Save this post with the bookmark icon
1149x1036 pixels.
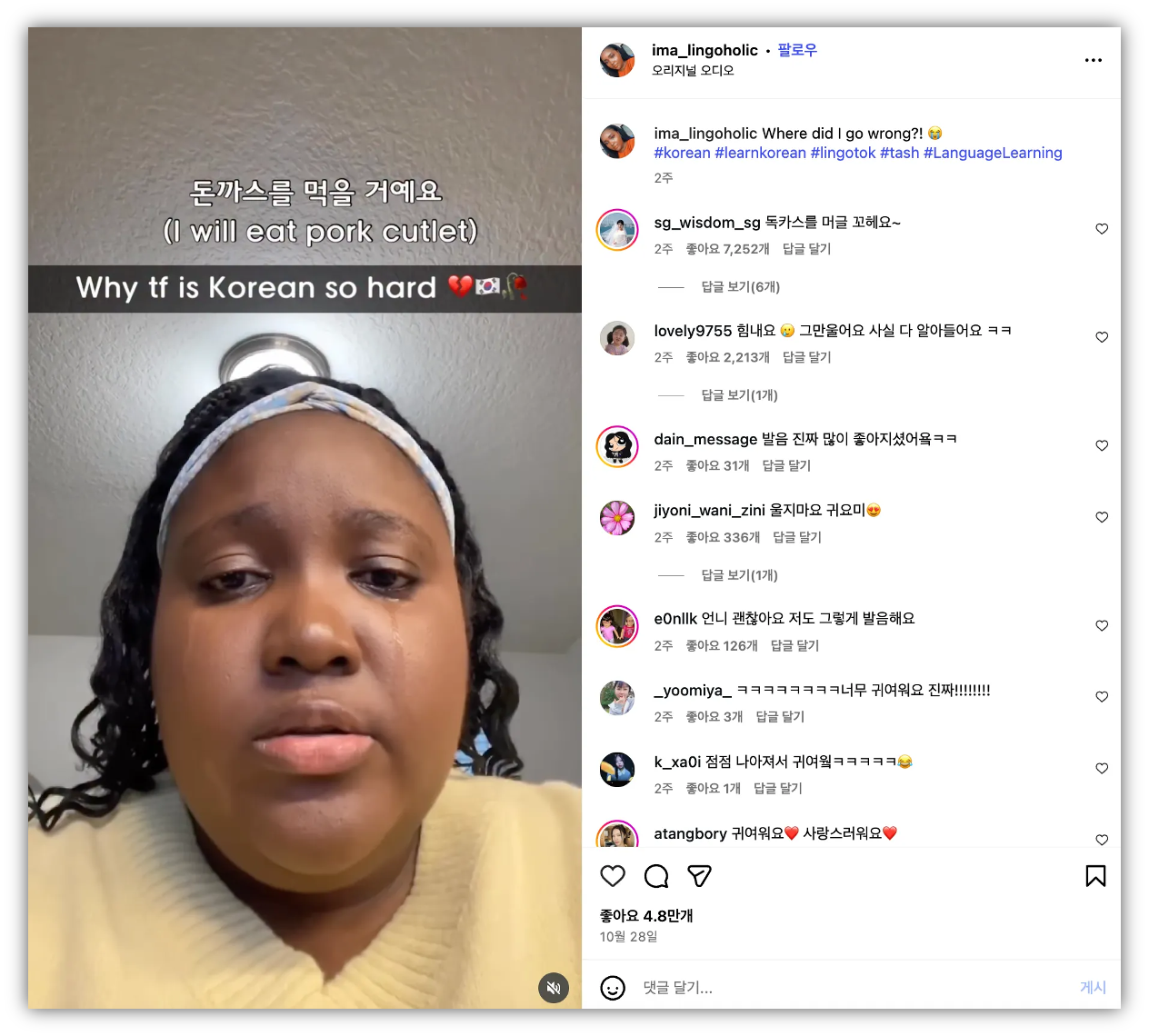[1095, 876]
